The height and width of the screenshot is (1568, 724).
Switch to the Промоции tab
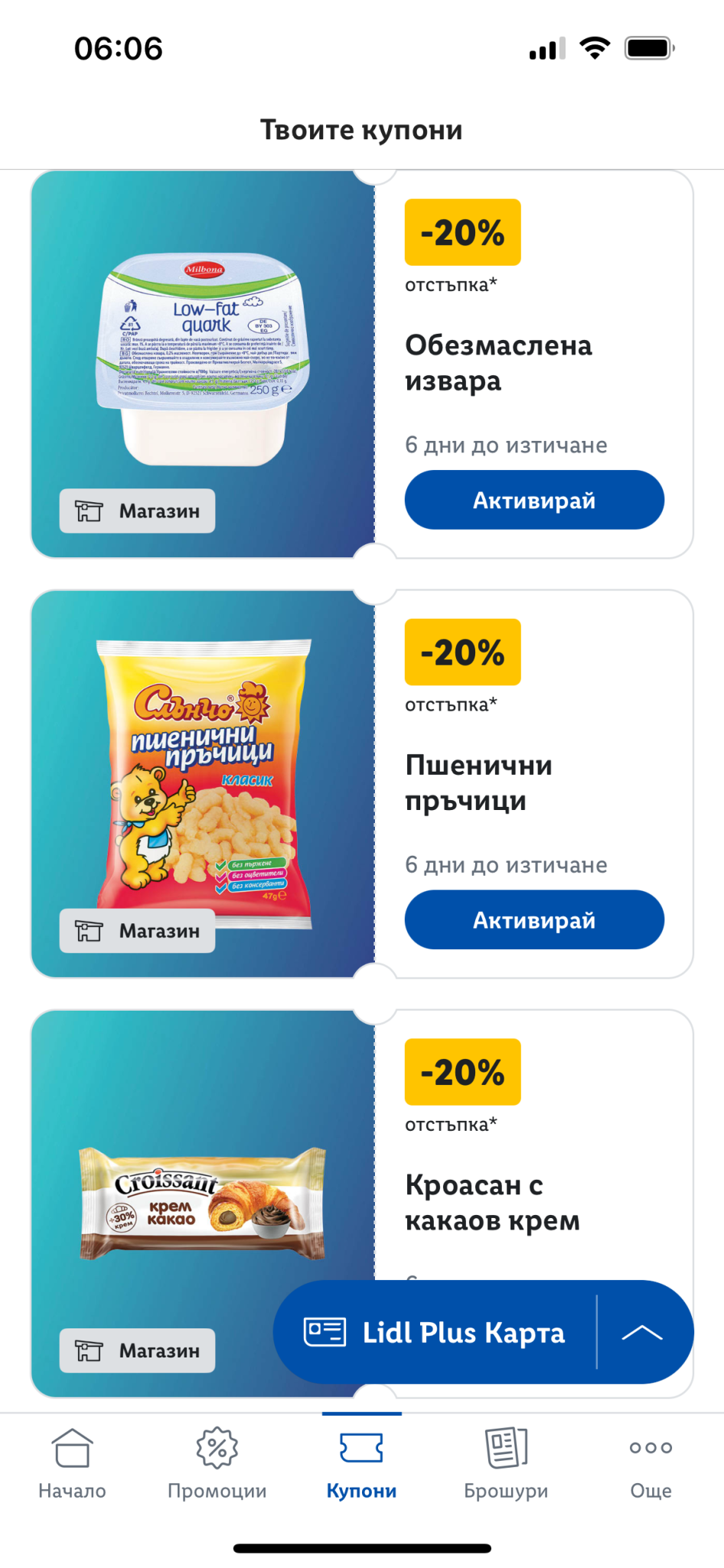217,1464
